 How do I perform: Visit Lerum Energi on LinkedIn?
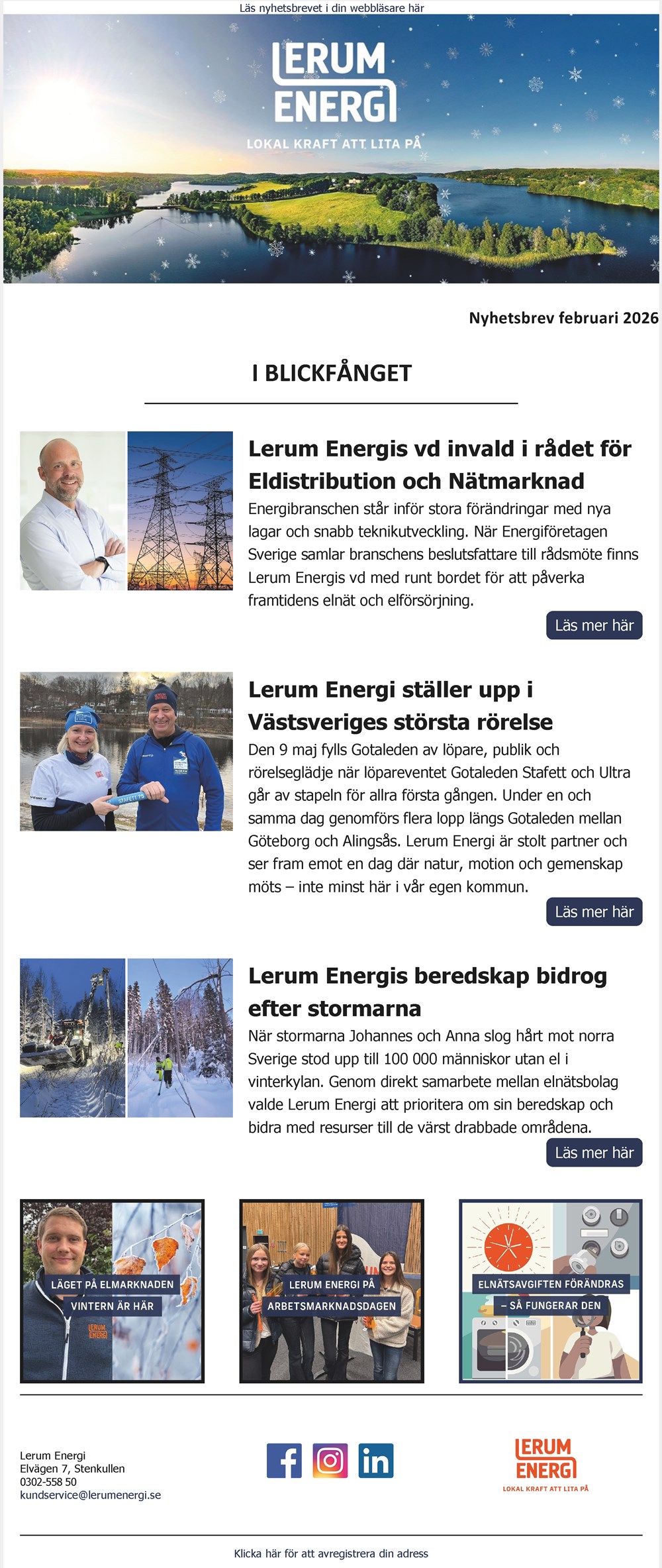(375, 1460)
